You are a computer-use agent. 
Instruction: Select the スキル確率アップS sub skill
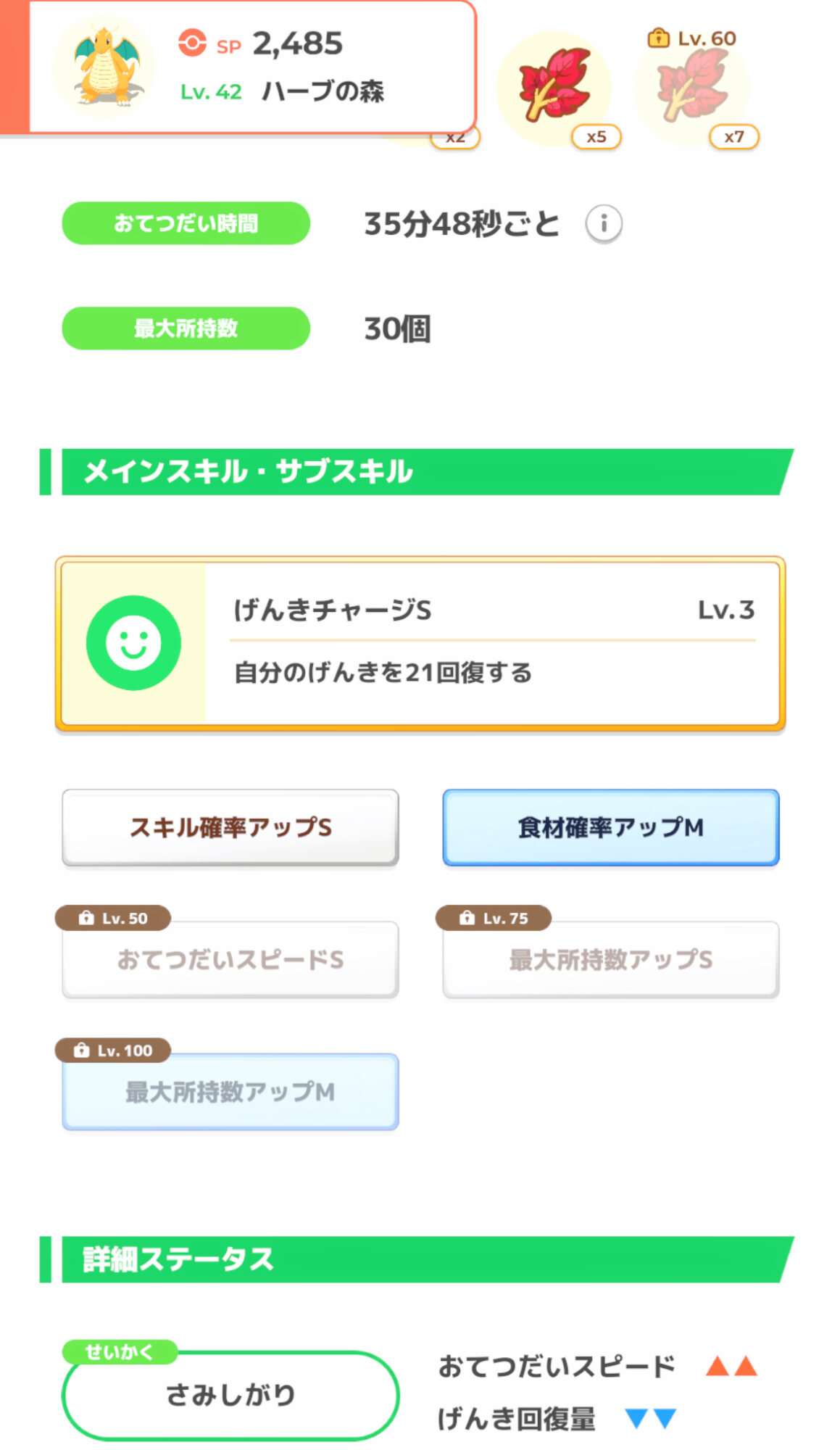(x=230, y=827)
